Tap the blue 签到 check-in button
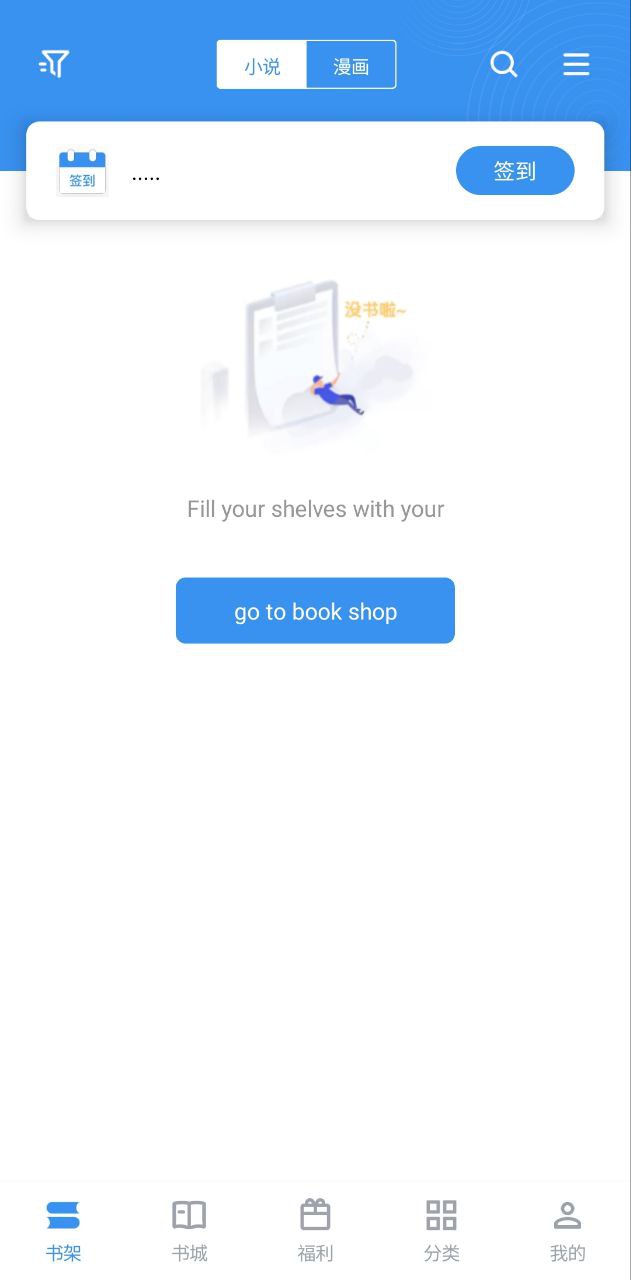 (515, 171)
